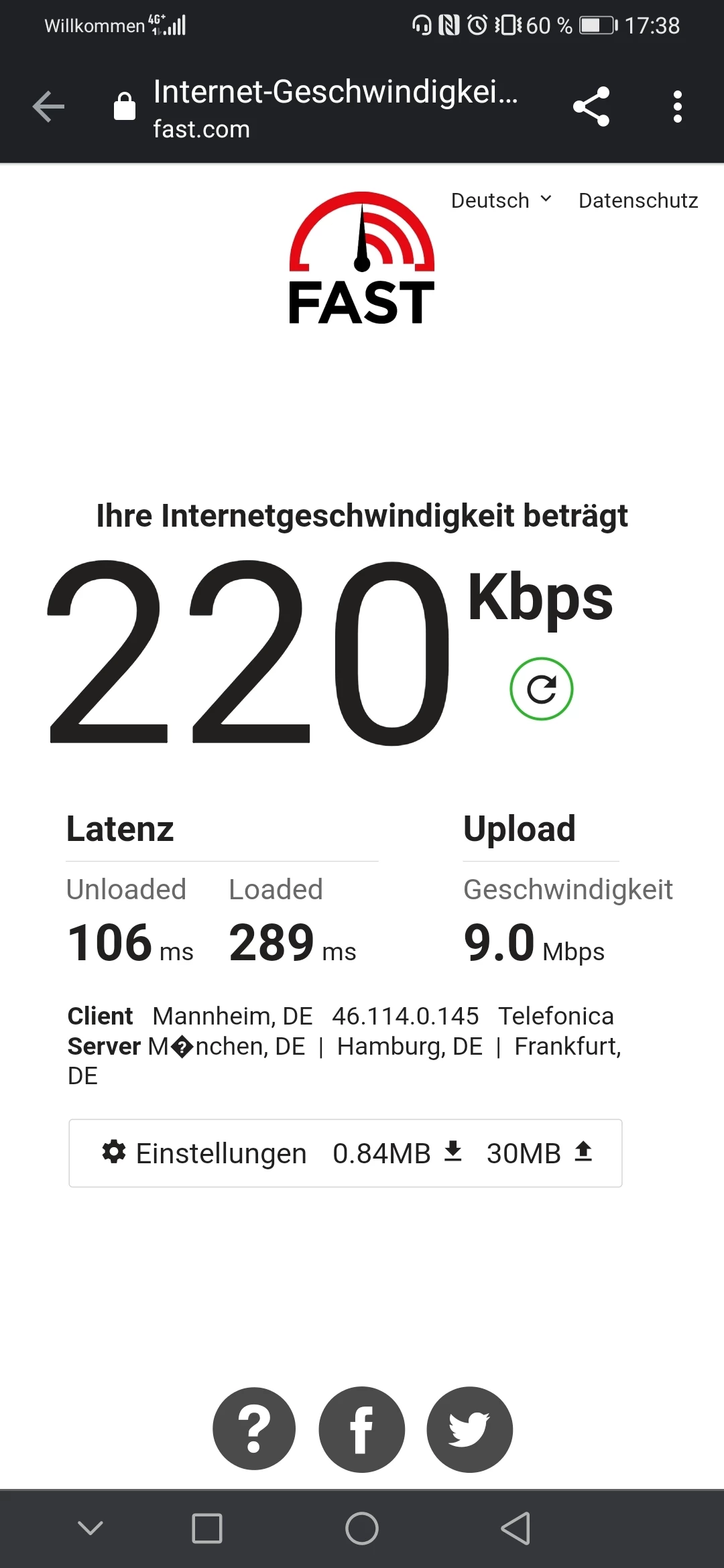724x1568 pixels.
Task: Go back using the toolbar arrow
Action: (x=49, y=107)
